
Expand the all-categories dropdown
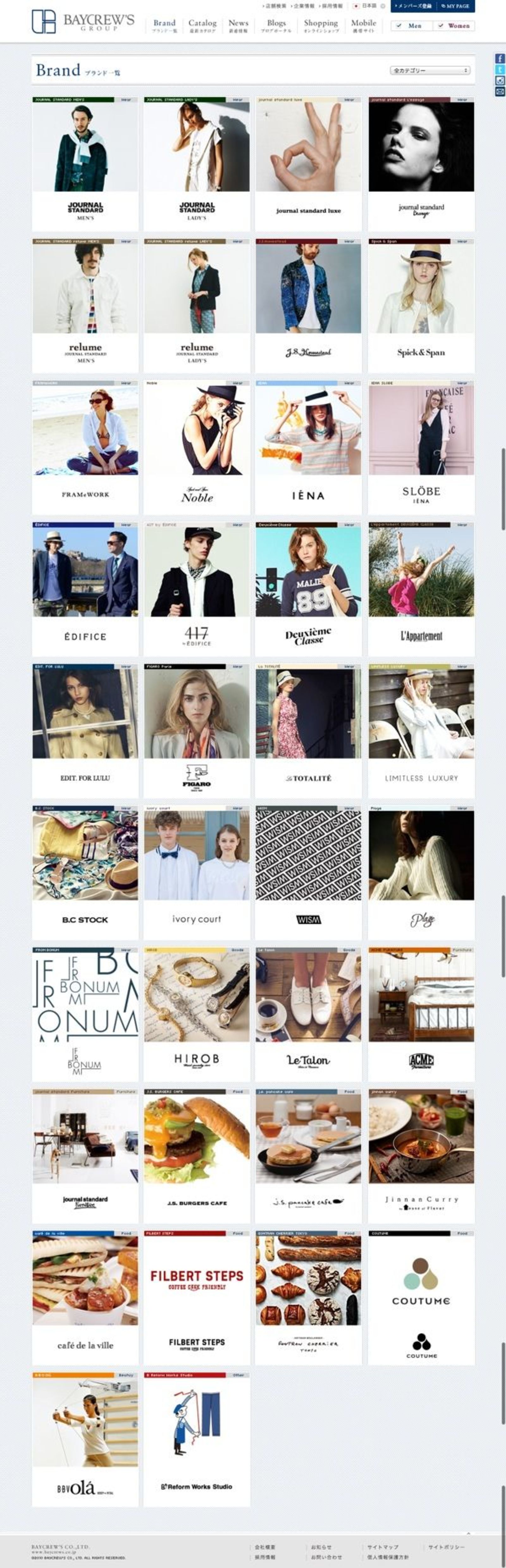[x=430, y=71]
